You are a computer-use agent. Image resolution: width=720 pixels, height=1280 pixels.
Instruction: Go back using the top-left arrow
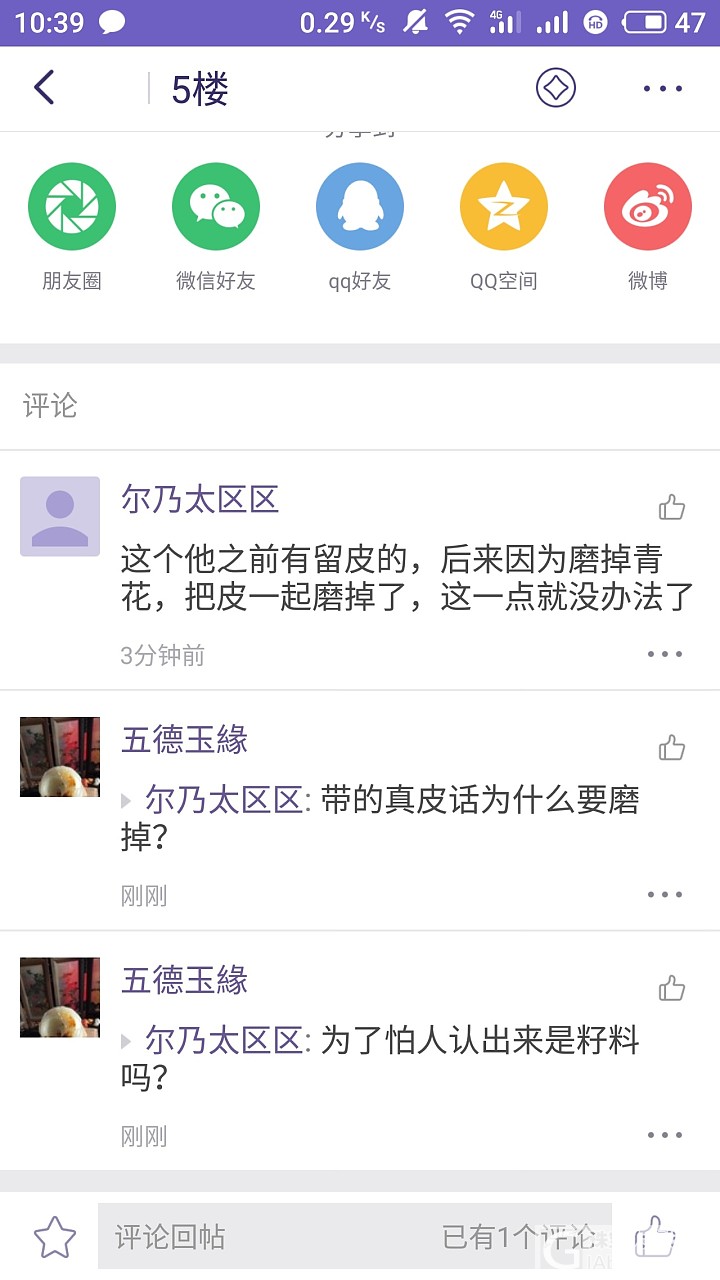tap(44, 88)
